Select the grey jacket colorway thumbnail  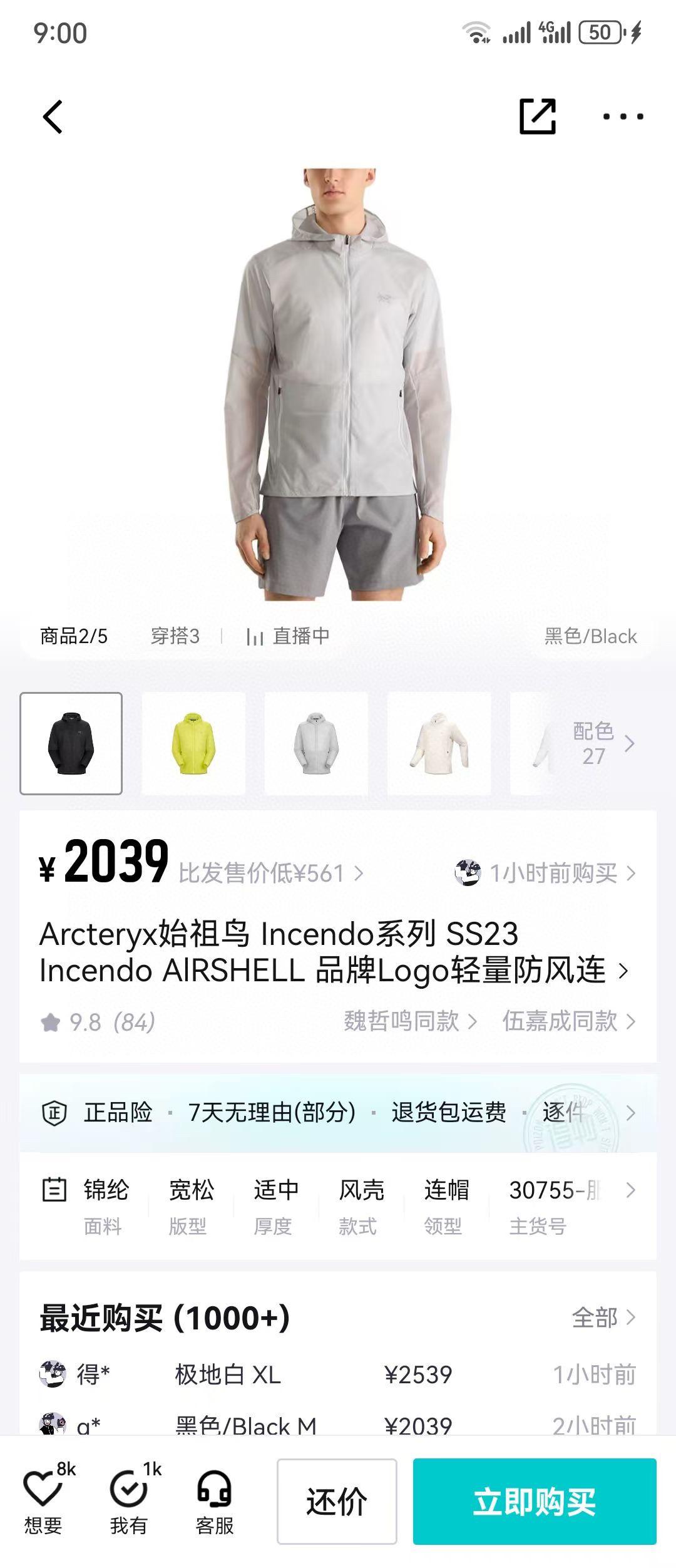316,743
